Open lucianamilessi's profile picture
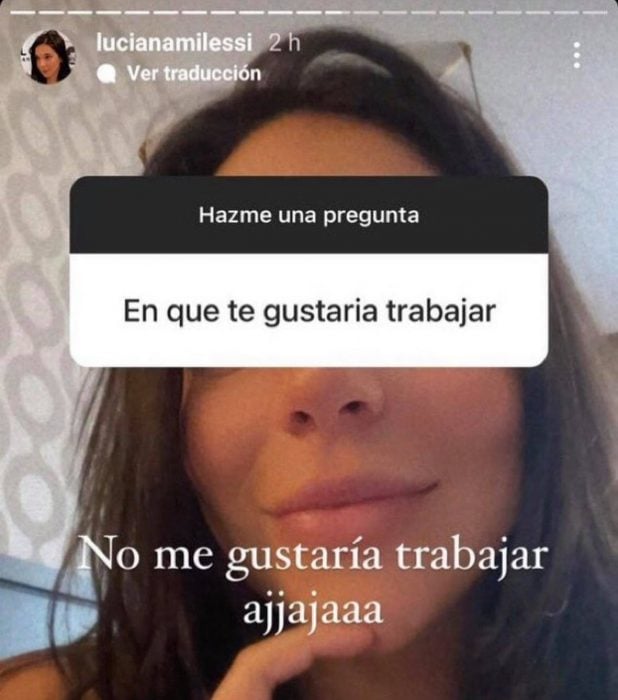Image resolution: width=618 pixels, height=700 pixels. 48,56
